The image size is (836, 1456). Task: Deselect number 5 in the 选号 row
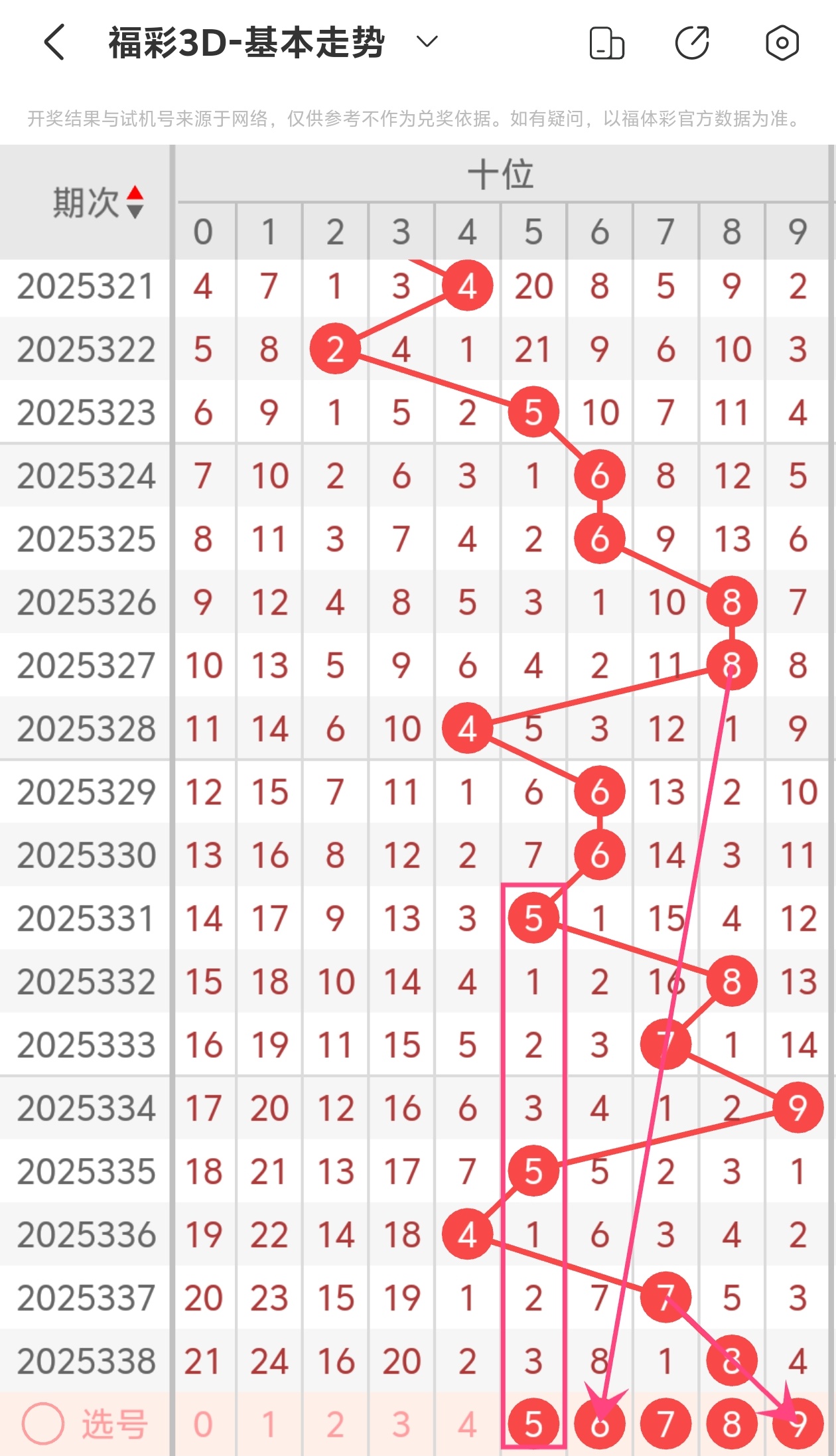point(533,1424)
